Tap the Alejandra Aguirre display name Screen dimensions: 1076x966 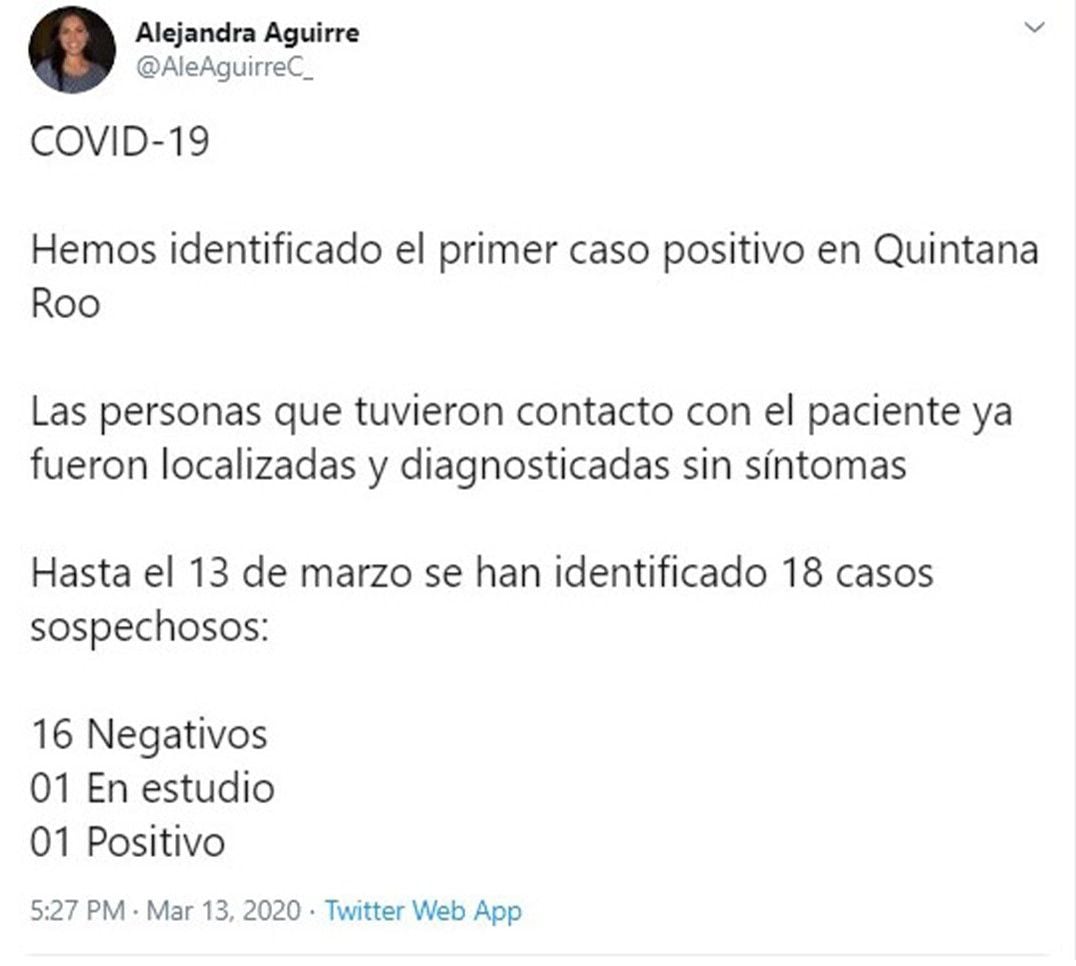(x=247, y=32)
